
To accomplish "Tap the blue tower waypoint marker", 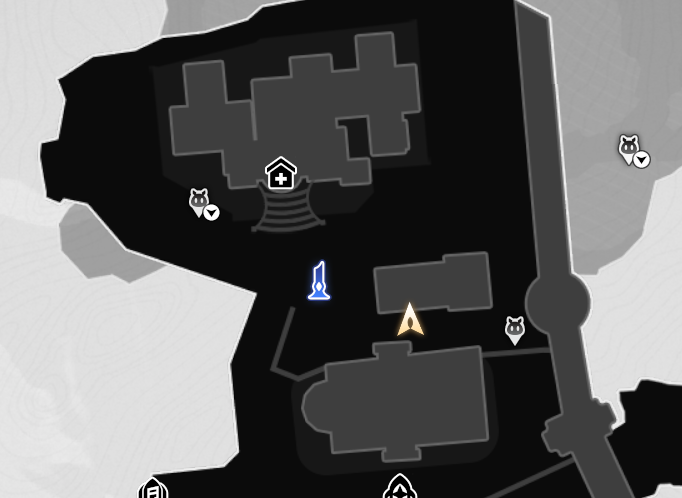I will tap(319, 281).
